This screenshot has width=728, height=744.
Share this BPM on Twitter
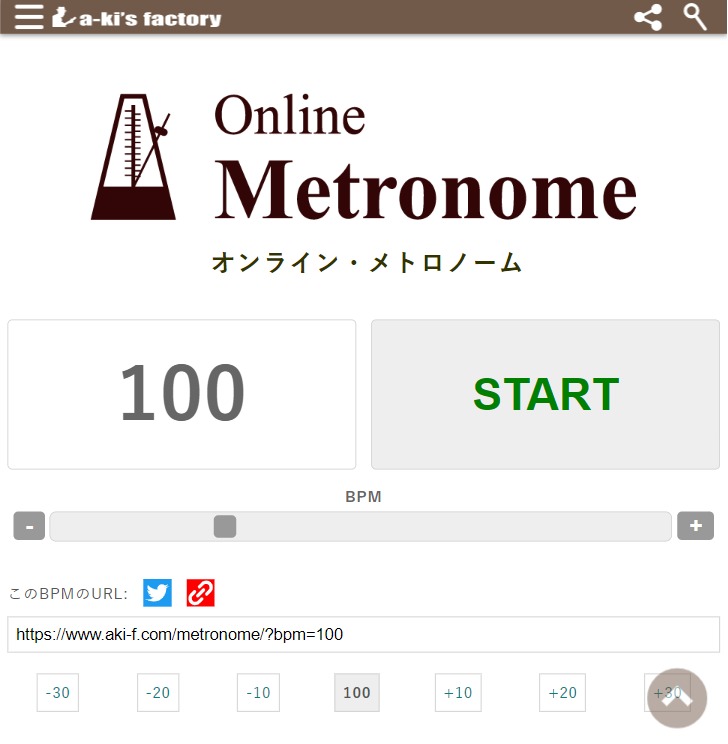pos(157,593)
